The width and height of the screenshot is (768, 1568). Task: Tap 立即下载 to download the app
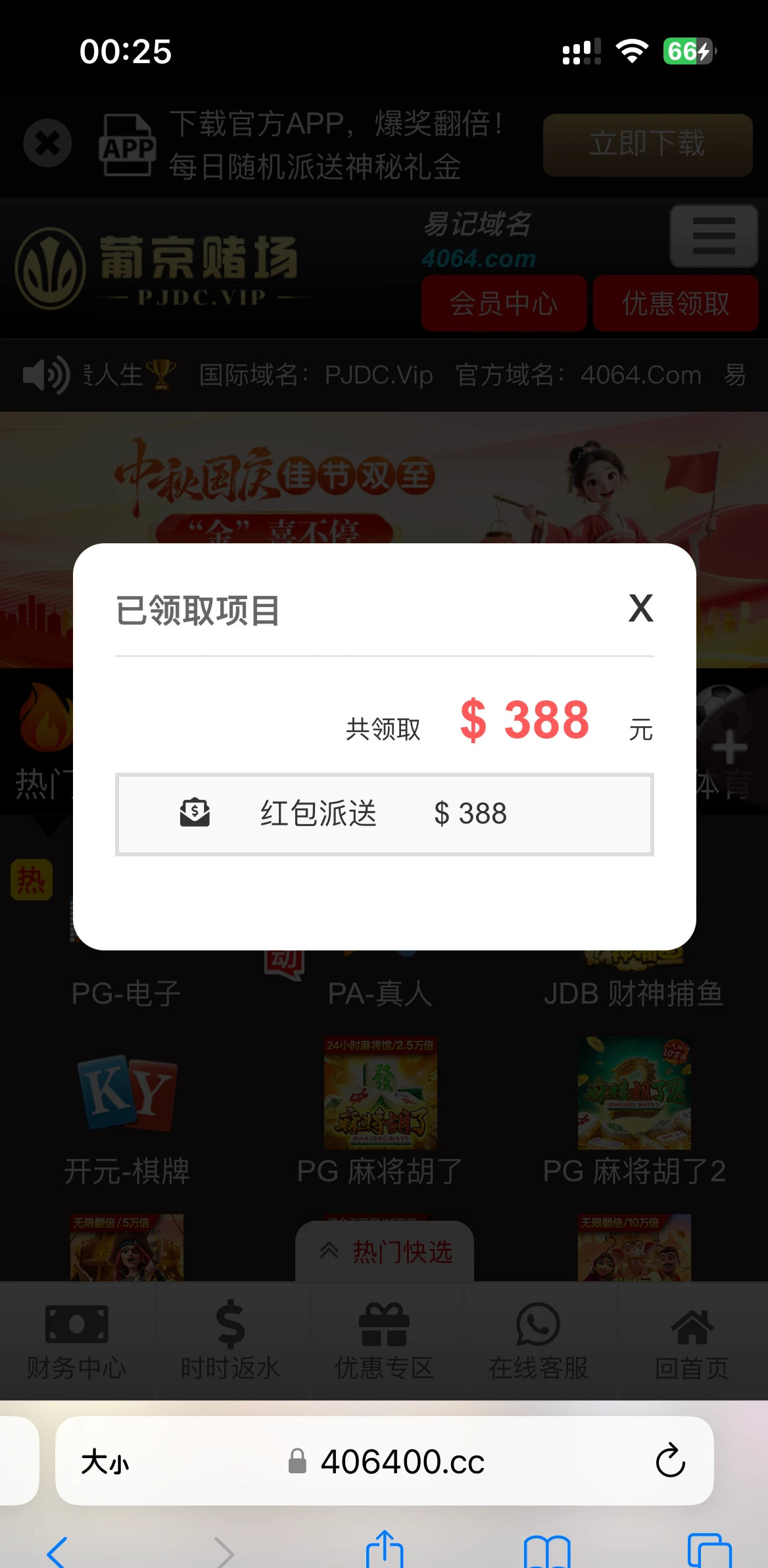coord(647,145)
